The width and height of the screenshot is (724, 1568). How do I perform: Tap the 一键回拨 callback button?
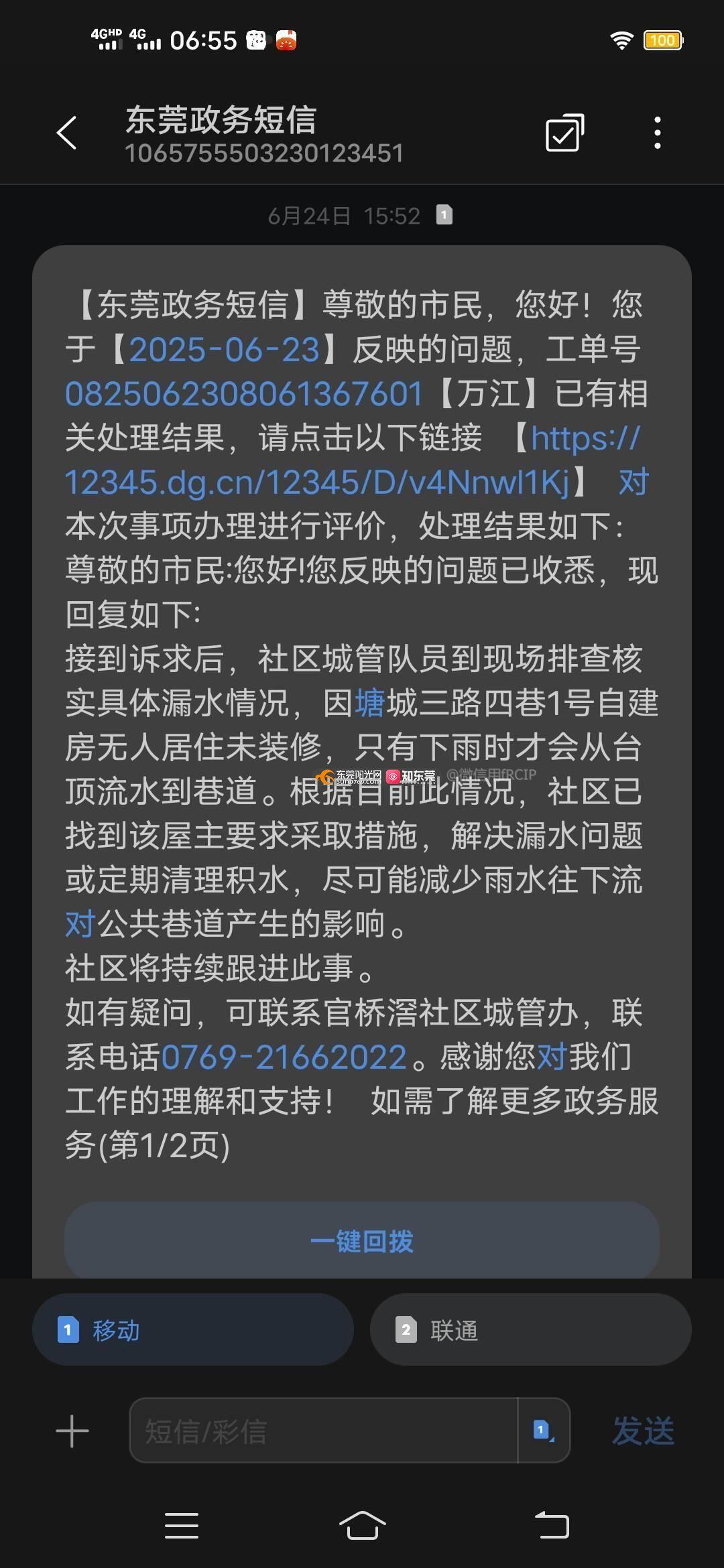pyautogui.click(x=362, y=1241)
